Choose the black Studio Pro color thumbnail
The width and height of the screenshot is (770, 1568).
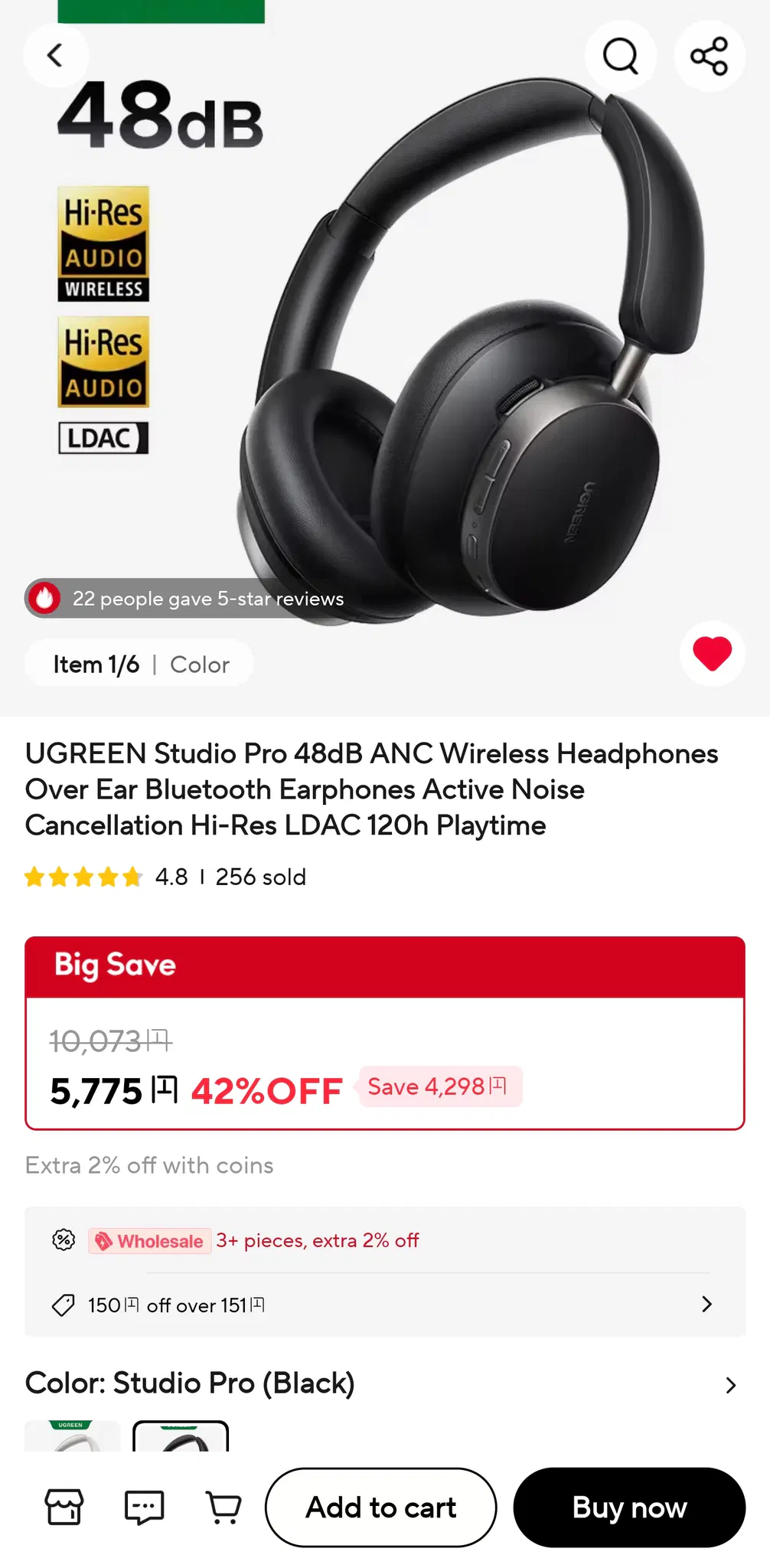pos(181,1436)
